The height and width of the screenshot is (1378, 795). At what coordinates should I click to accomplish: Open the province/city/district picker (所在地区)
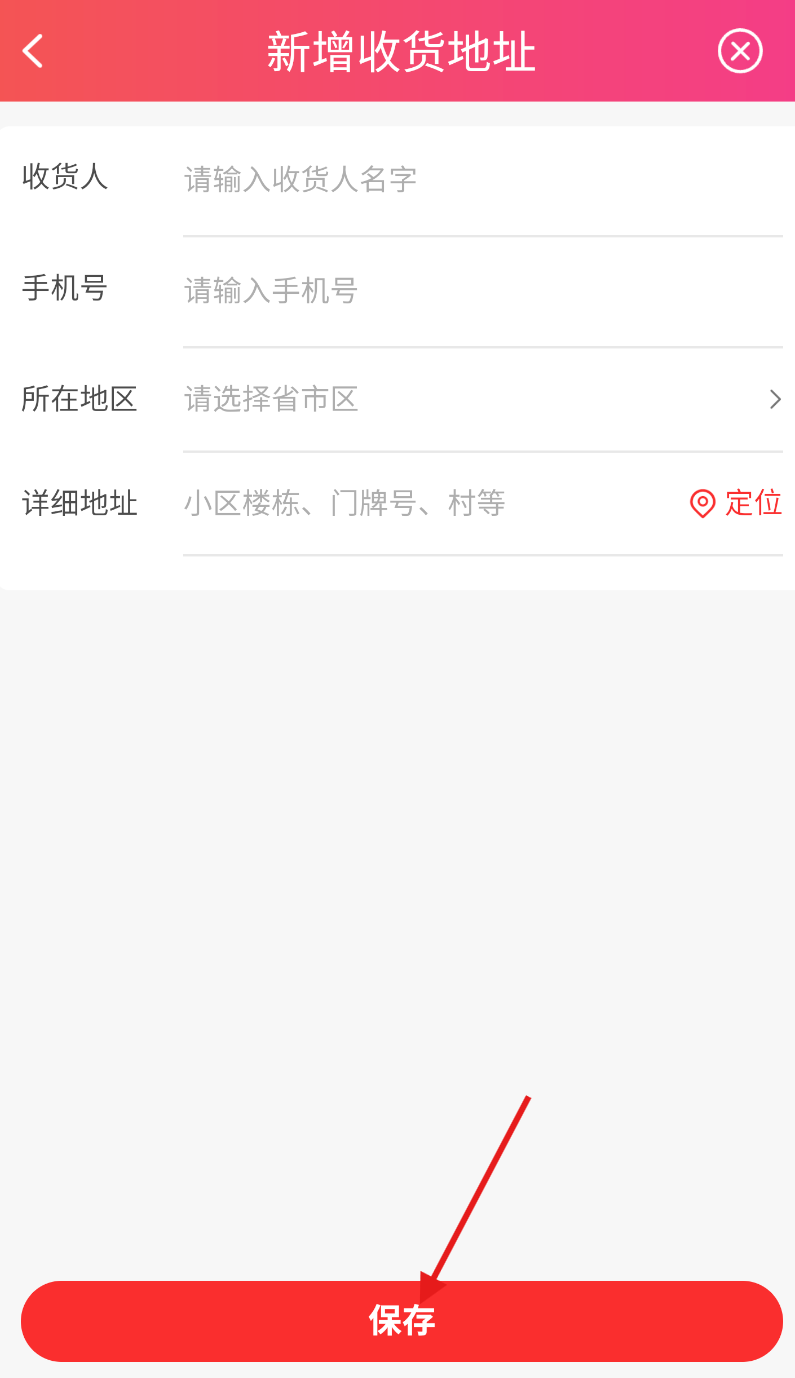(482, 400)
